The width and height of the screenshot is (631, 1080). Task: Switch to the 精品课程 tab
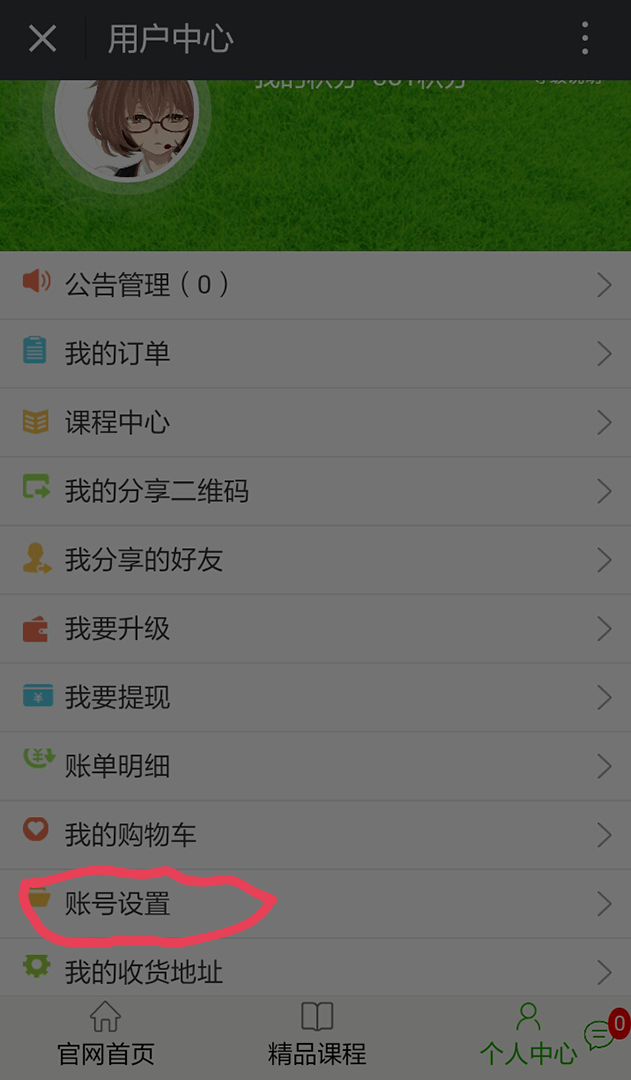point(317,1036)
